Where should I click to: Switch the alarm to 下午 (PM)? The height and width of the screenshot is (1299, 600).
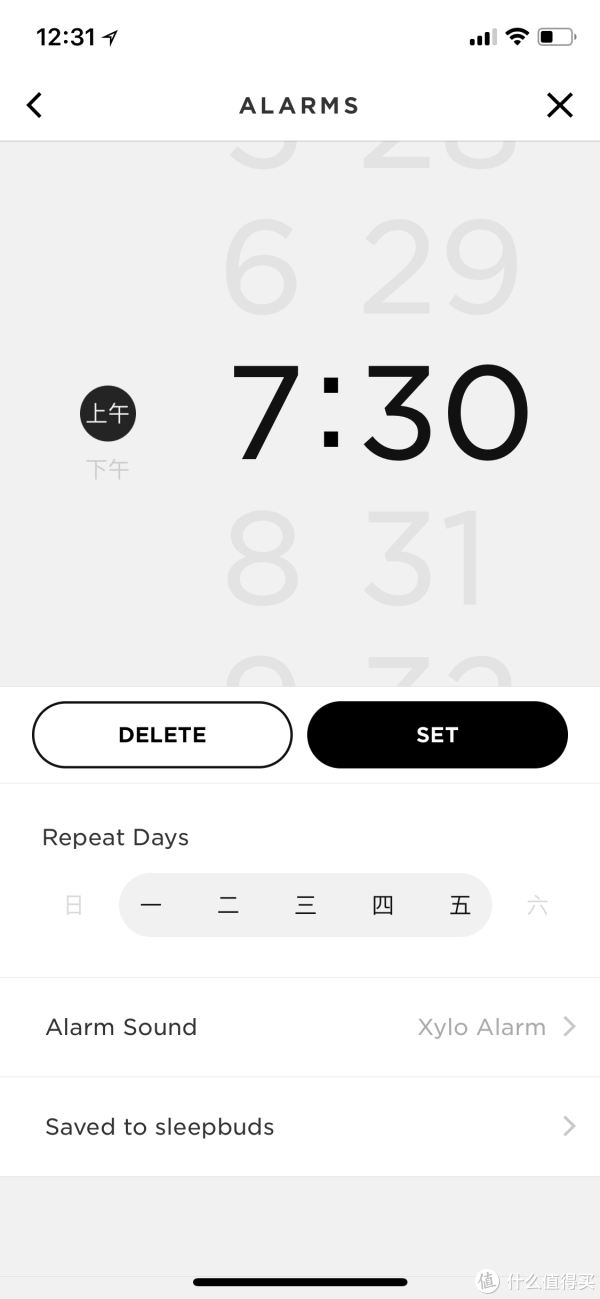(108, 469)
